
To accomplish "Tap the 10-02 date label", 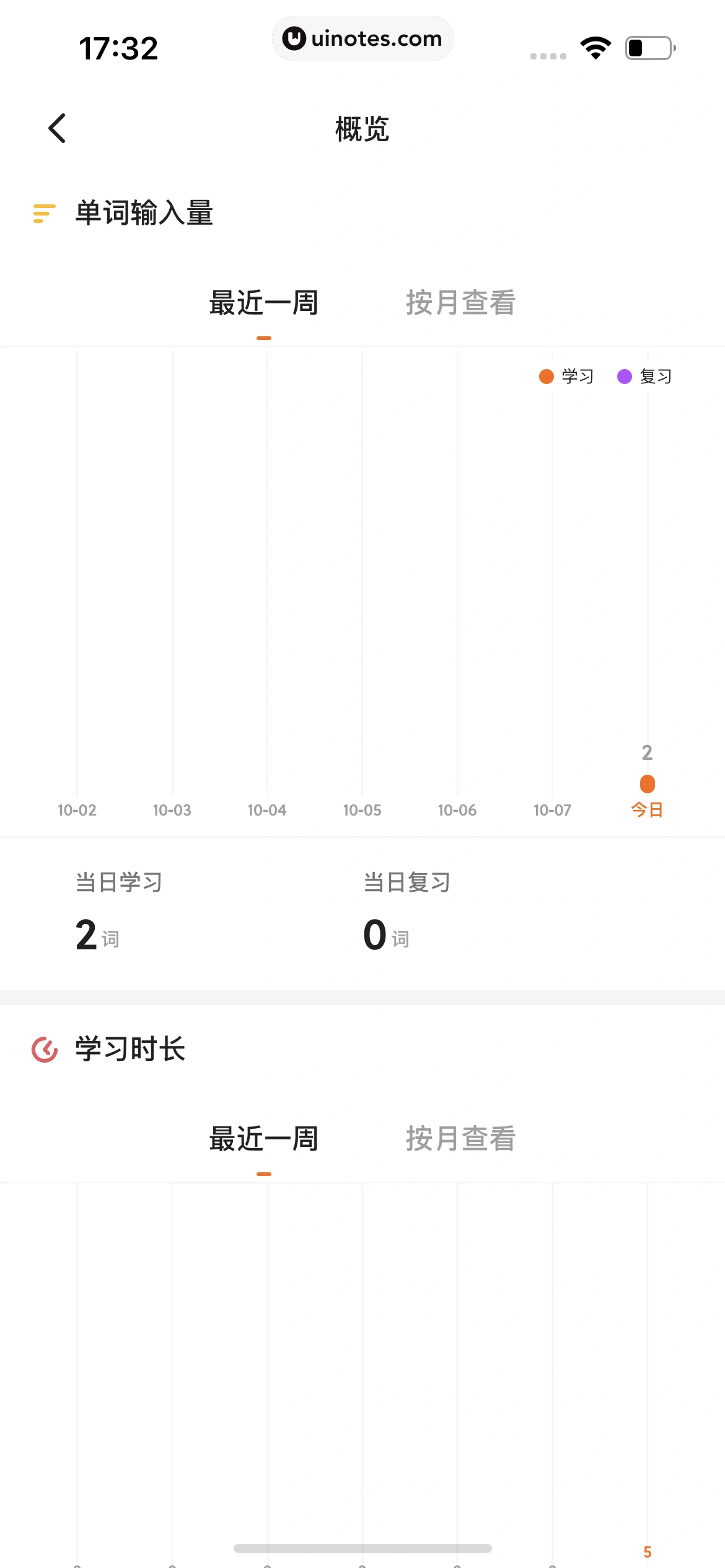I will point(78,810).
